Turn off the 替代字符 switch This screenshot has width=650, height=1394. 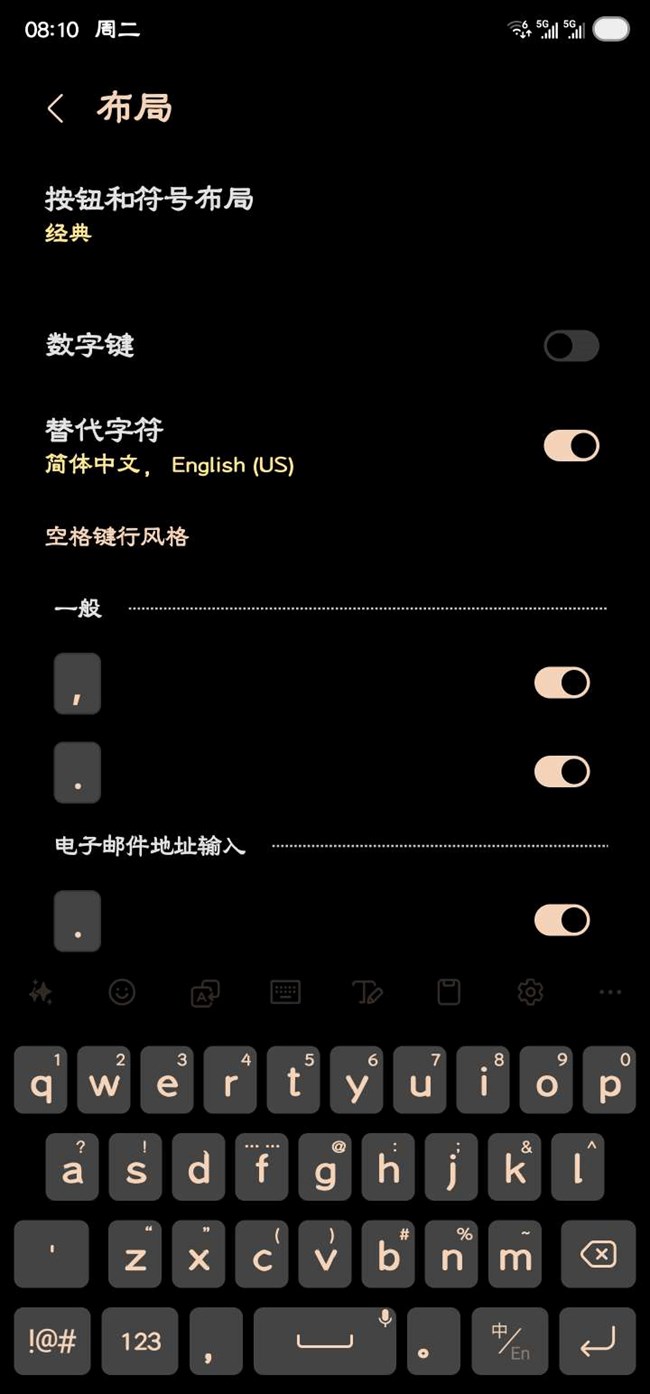coord(571,446)
